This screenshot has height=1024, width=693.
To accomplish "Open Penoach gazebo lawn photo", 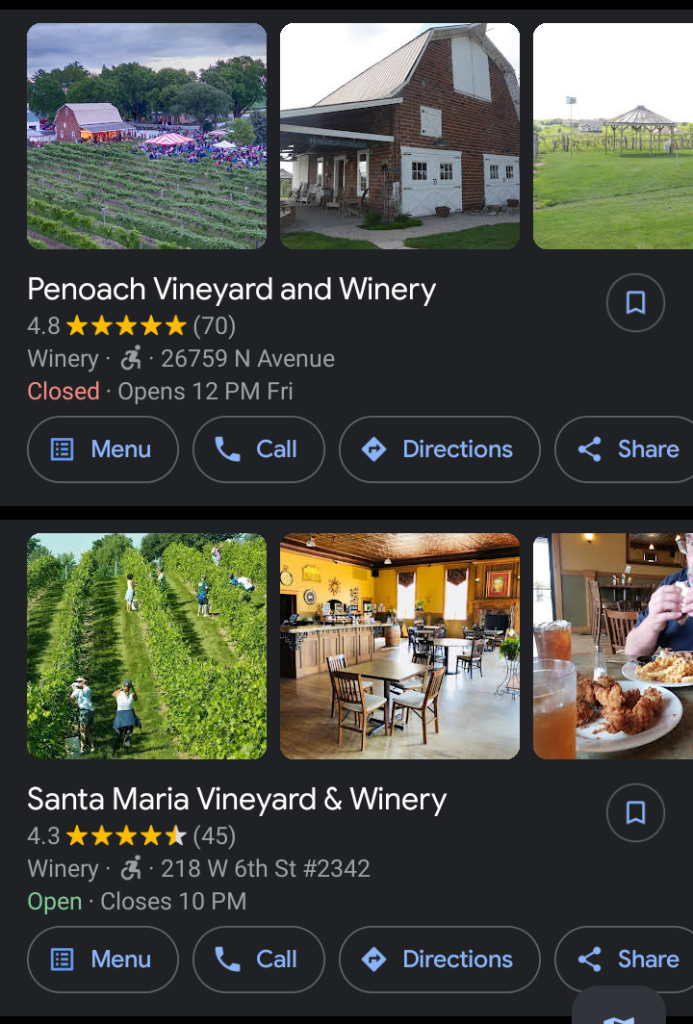I will (x=612, y=136).
